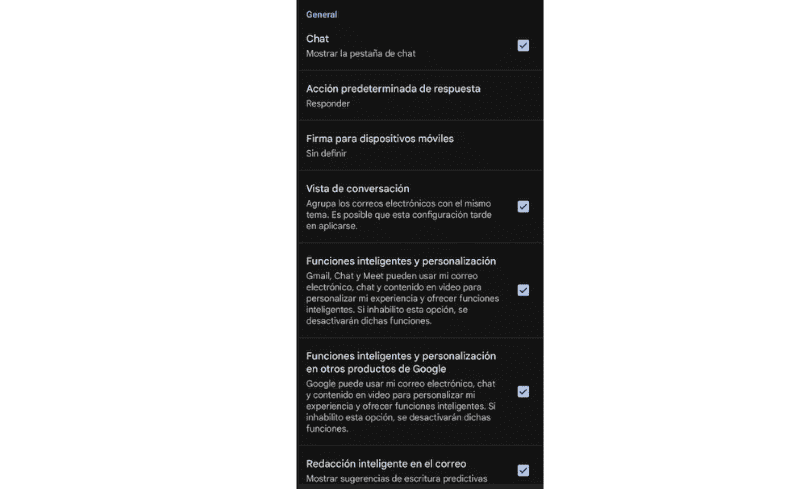Uncheck personalización en otros productos de Google

[x=523, y=392]
